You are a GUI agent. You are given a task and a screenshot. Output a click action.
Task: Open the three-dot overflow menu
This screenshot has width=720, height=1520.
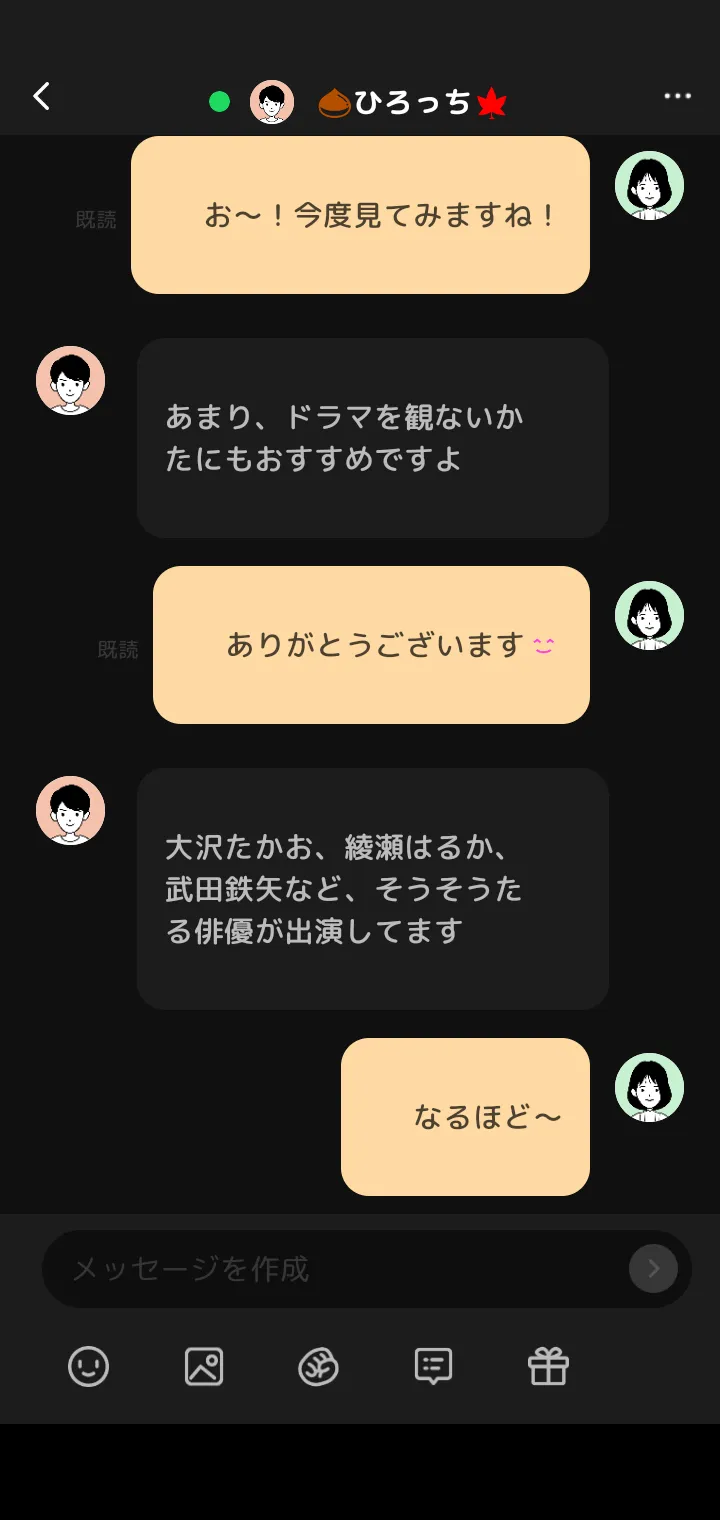(677, 97)
